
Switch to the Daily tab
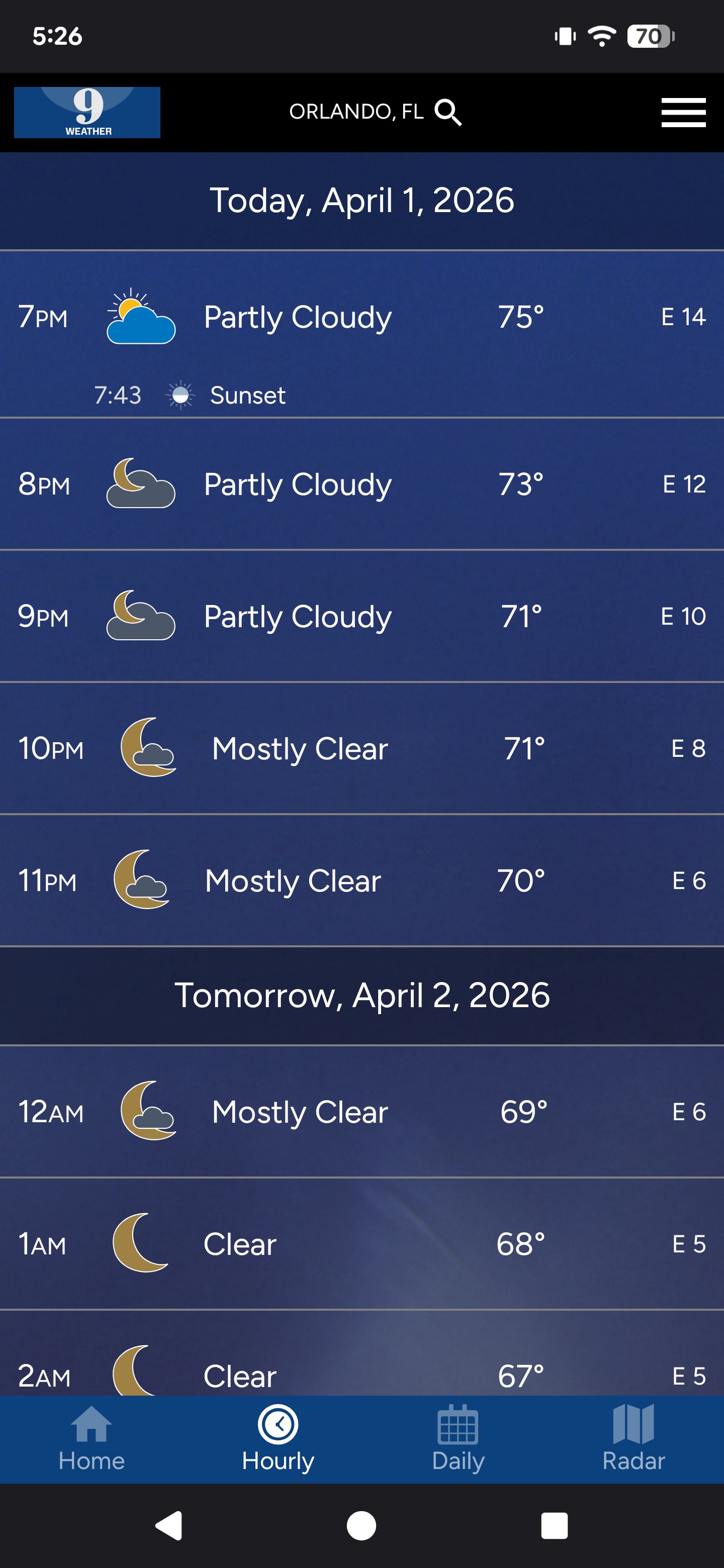click(x=458, y=1439)
